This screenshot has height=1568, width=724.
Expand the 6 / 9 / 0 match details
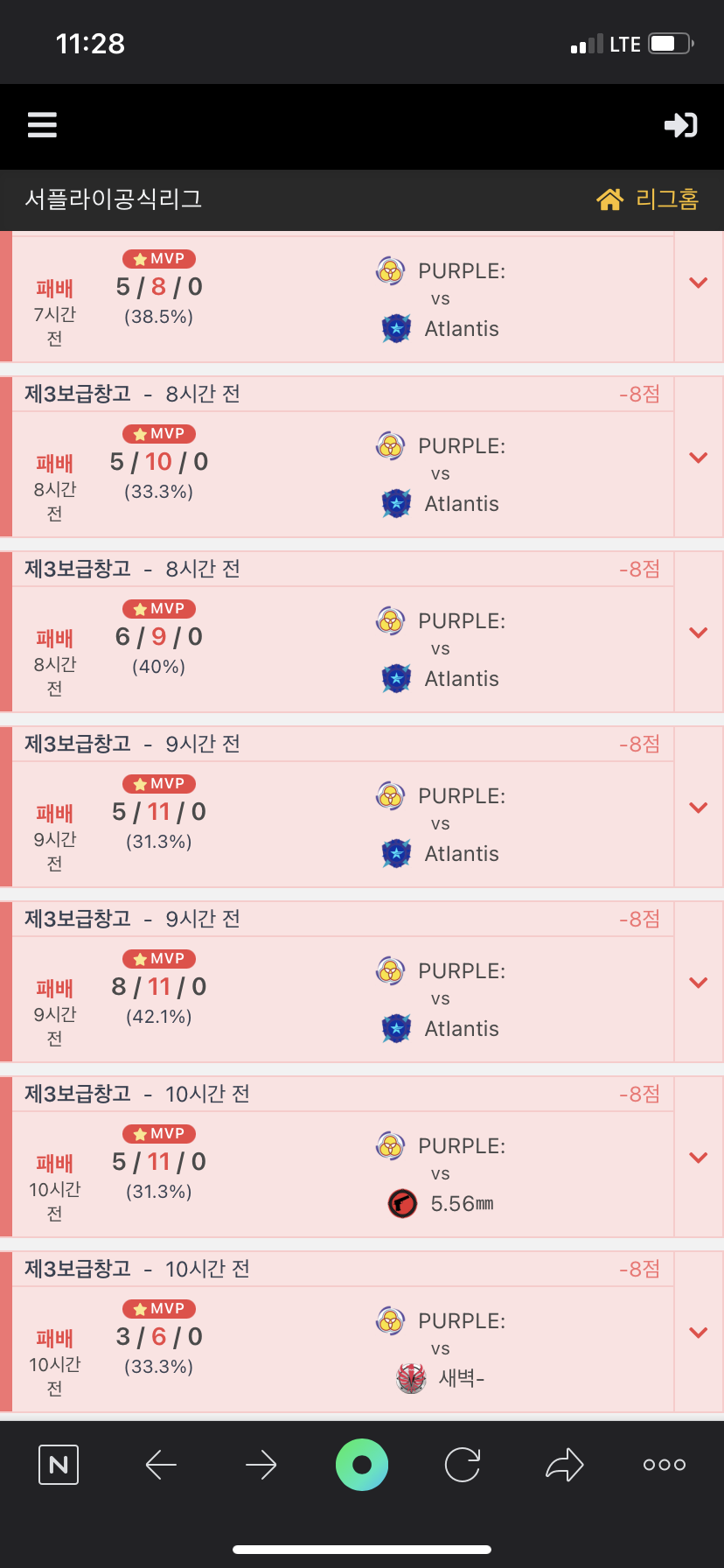[698, 633]
